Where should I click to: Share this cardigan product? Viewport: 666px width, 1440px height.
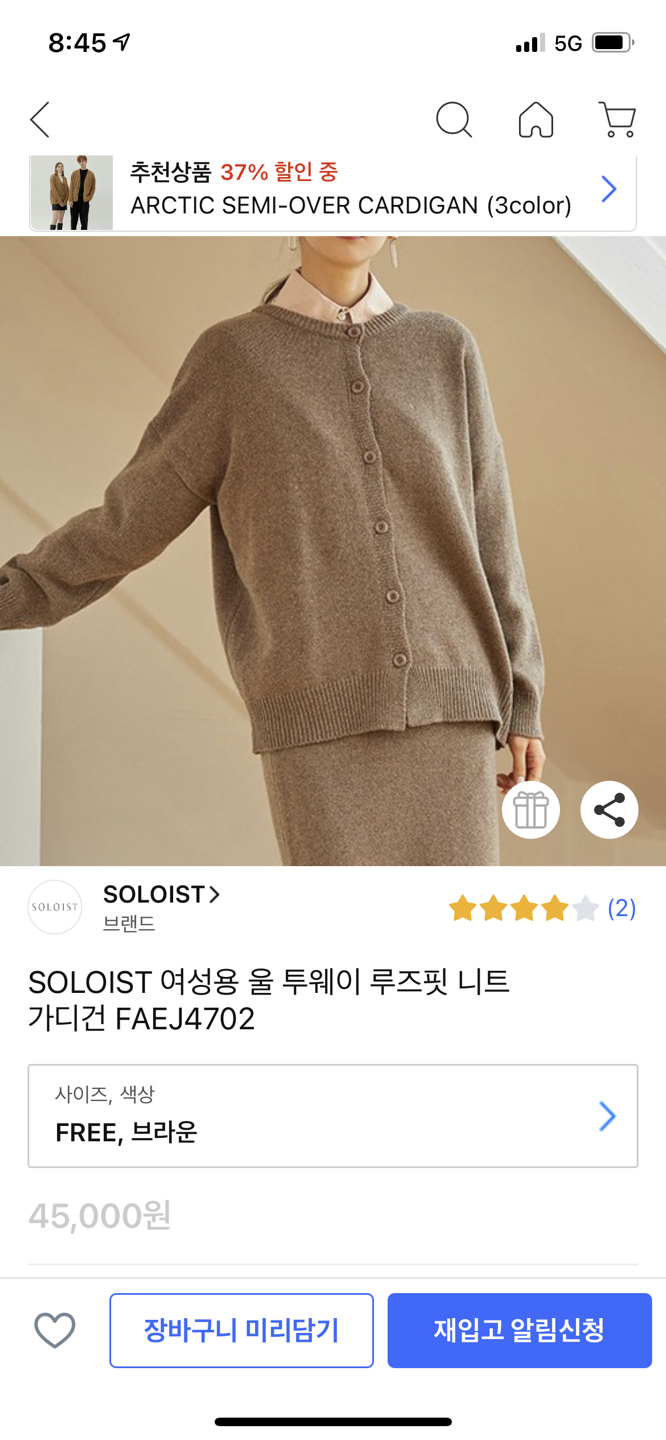[x=609, y=810]
